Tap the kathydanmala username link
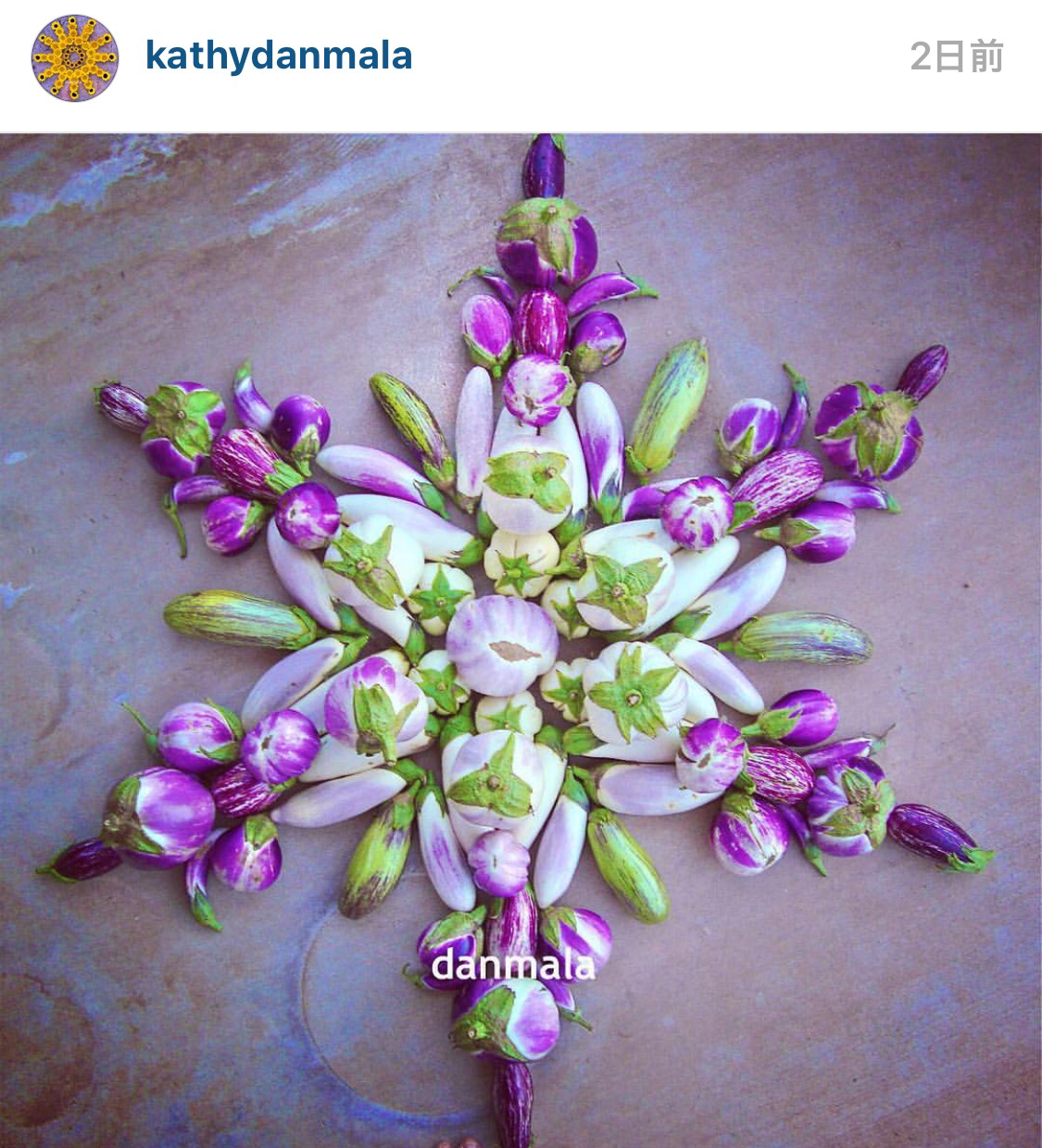Viewport: 1042px width, 1148px height. click(278, 56)
